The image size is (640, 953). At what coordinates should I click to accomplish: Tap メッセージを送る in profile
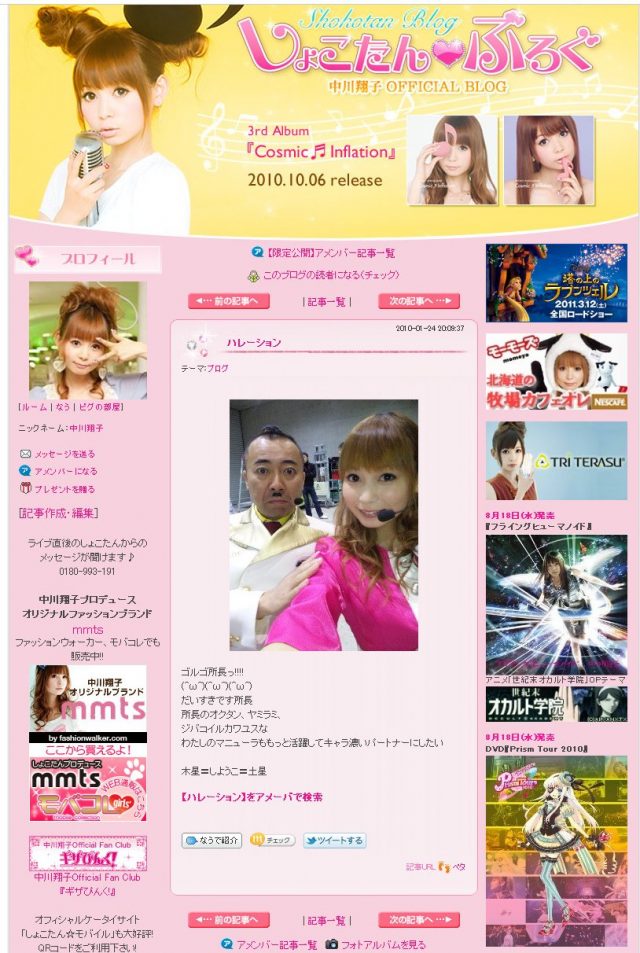65,454
